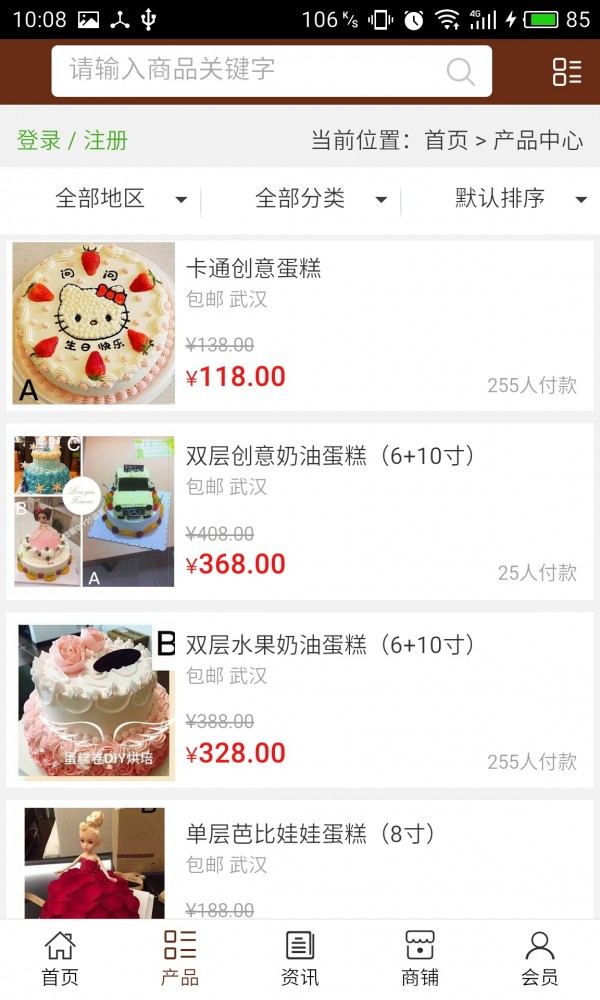Tap the magnifier search icon
This screenshot has height=1000, width=600.
tap(460, 71)
